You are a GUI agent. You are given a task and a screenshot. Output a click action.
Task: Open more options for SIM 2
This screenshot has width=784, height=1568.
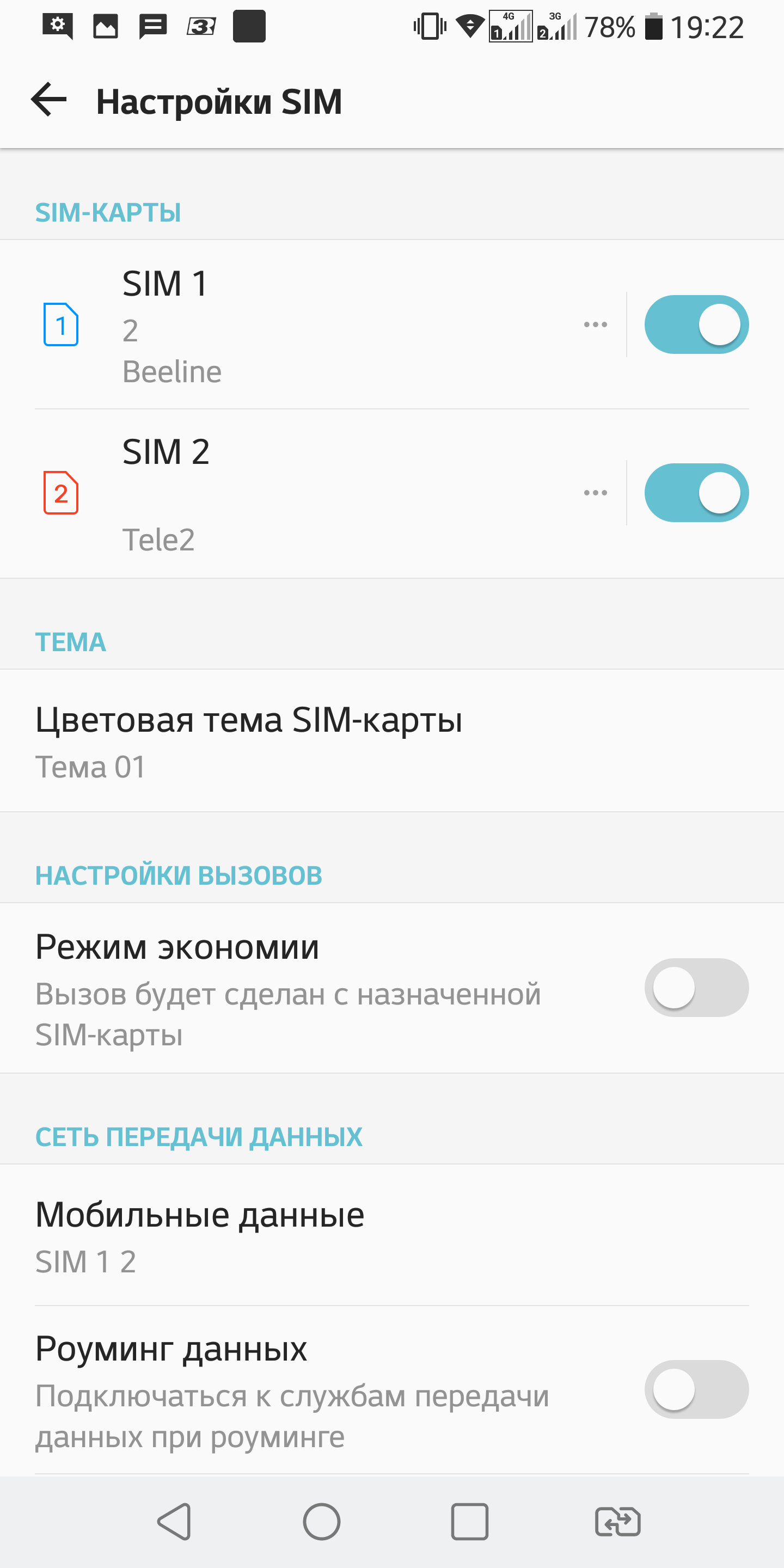tap(595, 492)
